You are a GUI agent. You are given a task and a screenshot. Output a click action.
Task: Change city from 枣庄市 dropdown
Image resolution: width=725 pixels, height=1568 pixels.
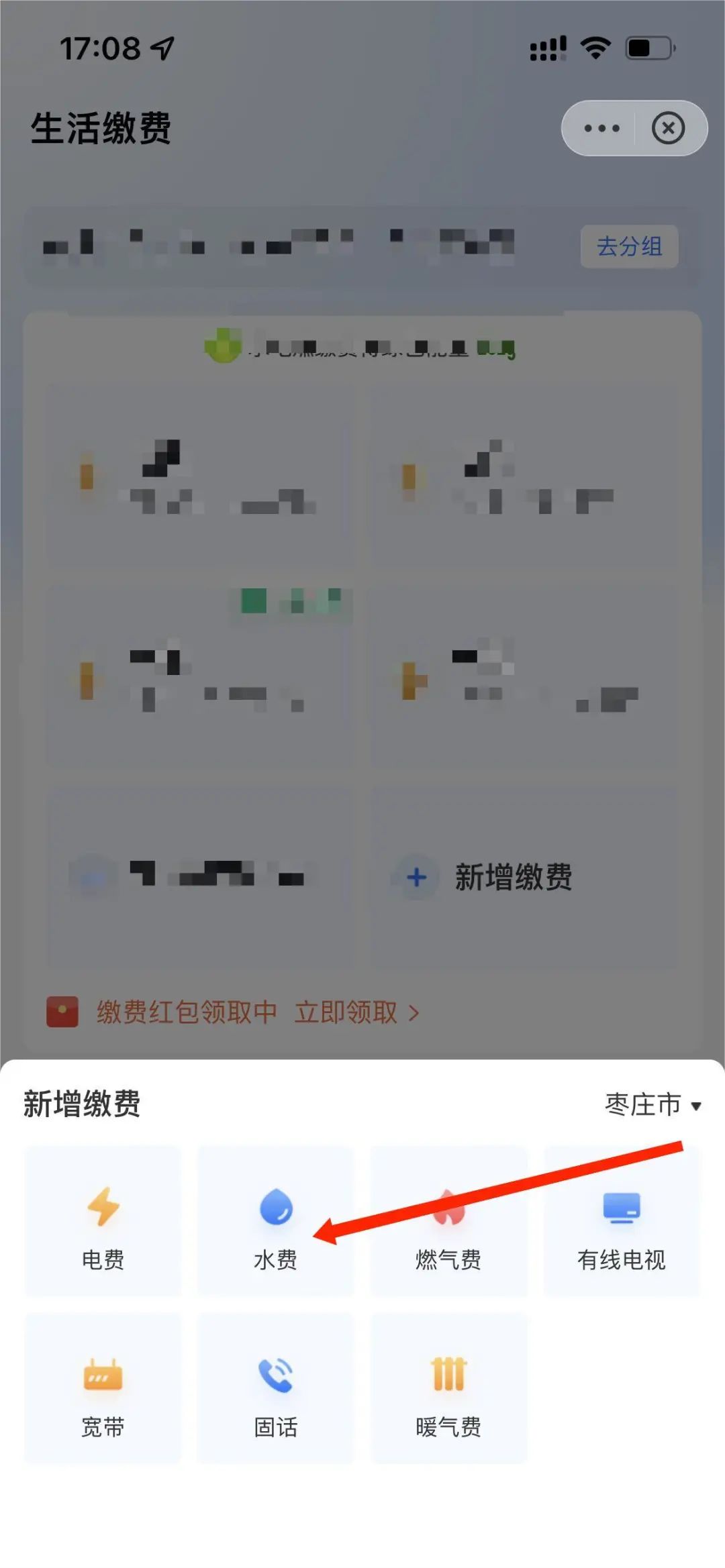click(x=652, y=1105)
